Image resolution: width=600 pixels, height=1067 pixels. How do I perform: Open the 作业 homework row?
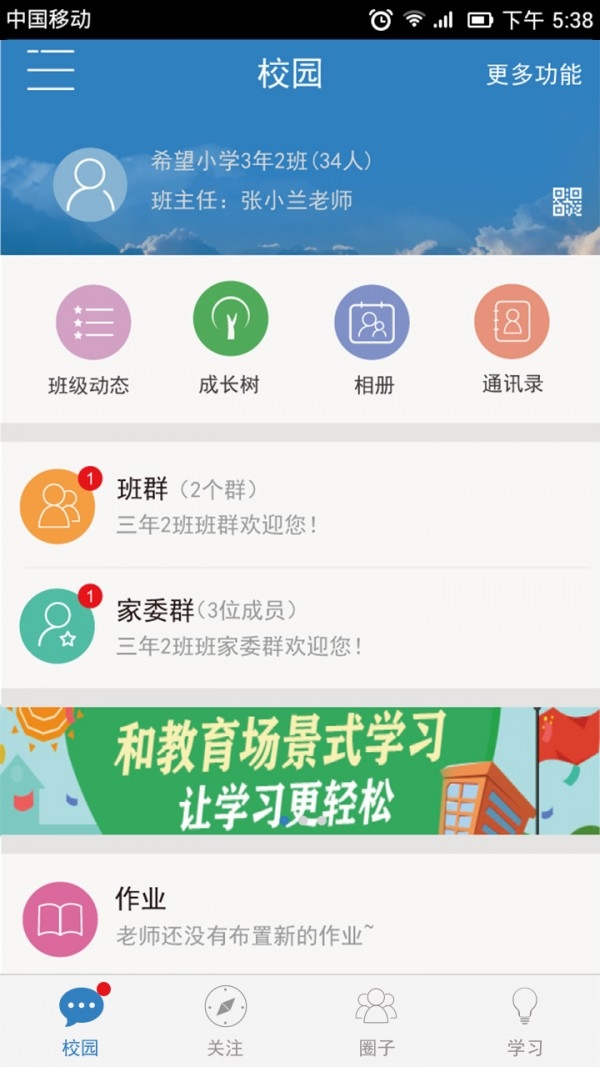coord(300,916)
